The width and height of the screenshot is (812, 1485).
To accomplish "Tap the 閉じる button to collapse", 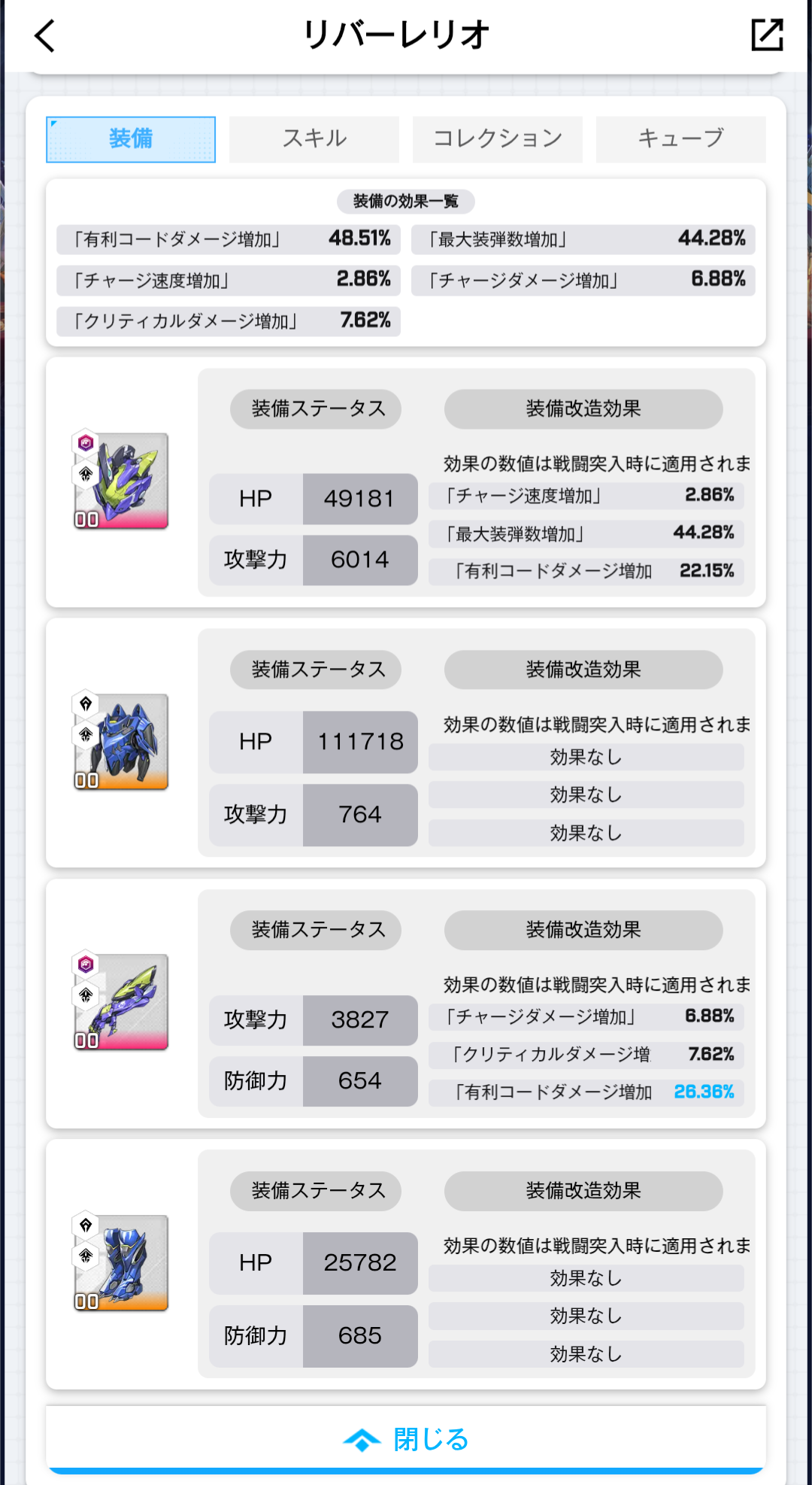I will (406, 1439).
